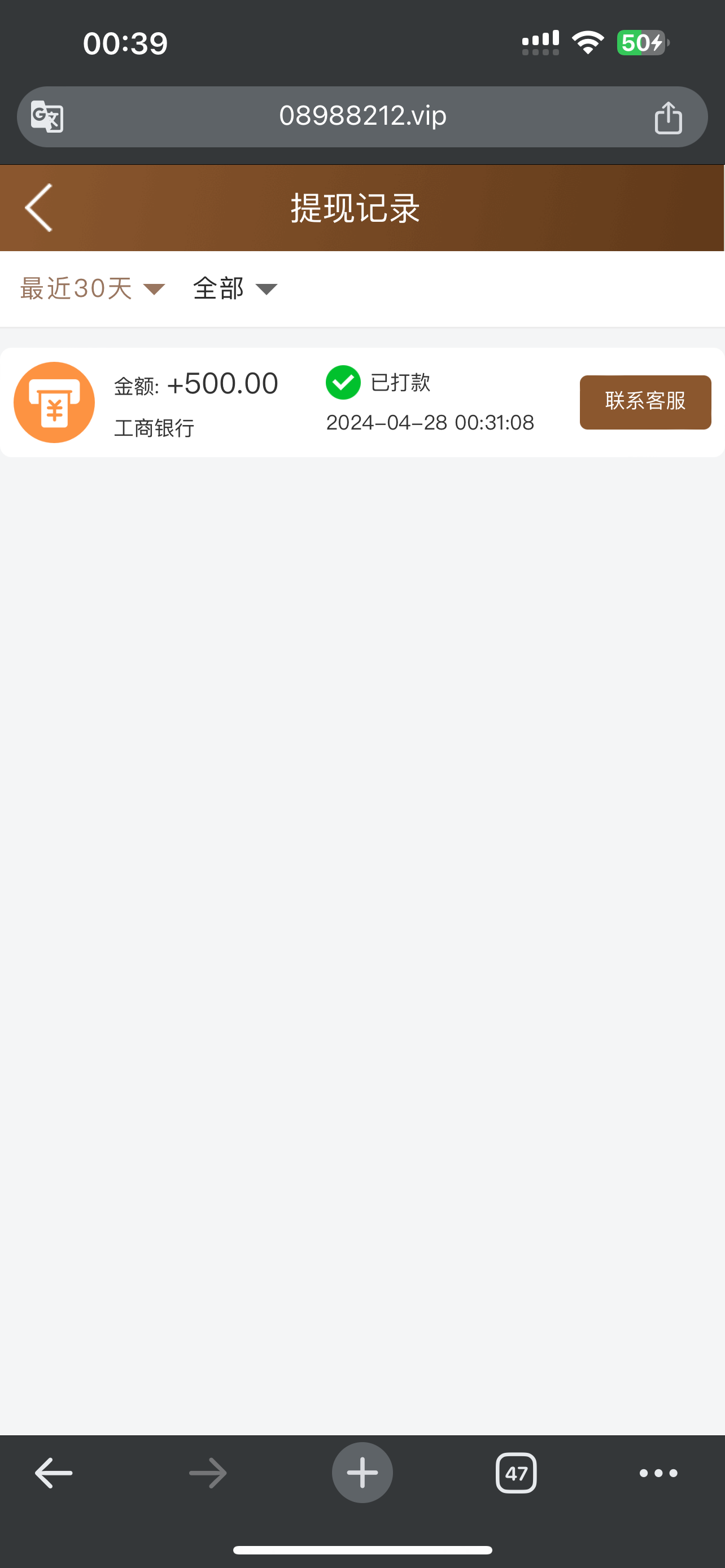Go back from the 提现记录 page
This screenshot has height=1568, width=725.
click(x=39, y=208)
